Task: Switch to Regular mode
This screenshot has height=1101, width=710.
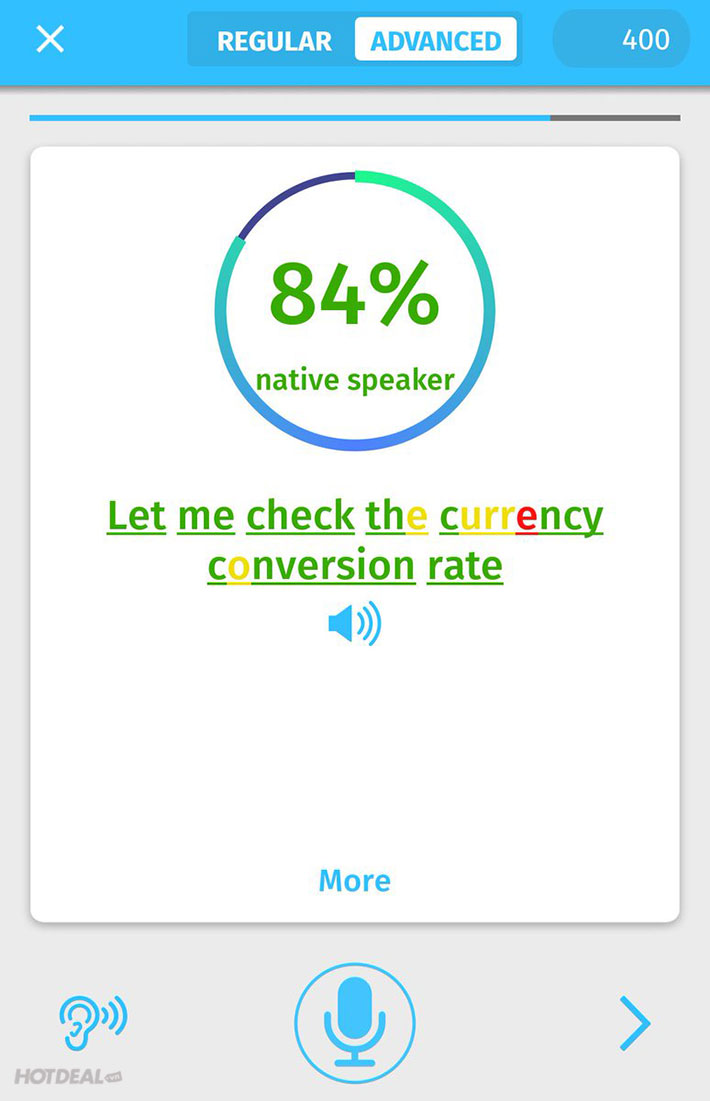Action: pyautogui.click(x=274, y=41)
